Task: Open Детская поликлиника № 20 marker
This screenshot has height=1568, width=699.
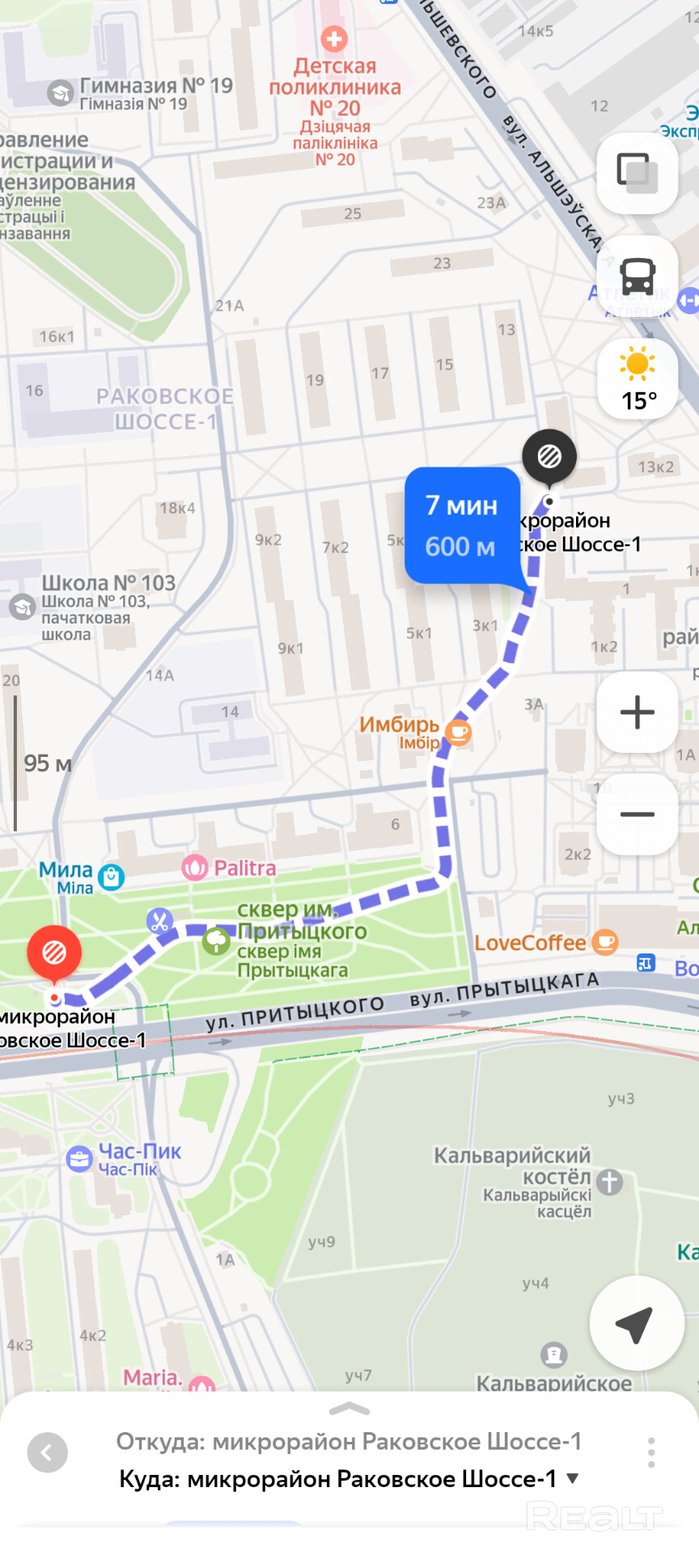Action: [334, 39]
